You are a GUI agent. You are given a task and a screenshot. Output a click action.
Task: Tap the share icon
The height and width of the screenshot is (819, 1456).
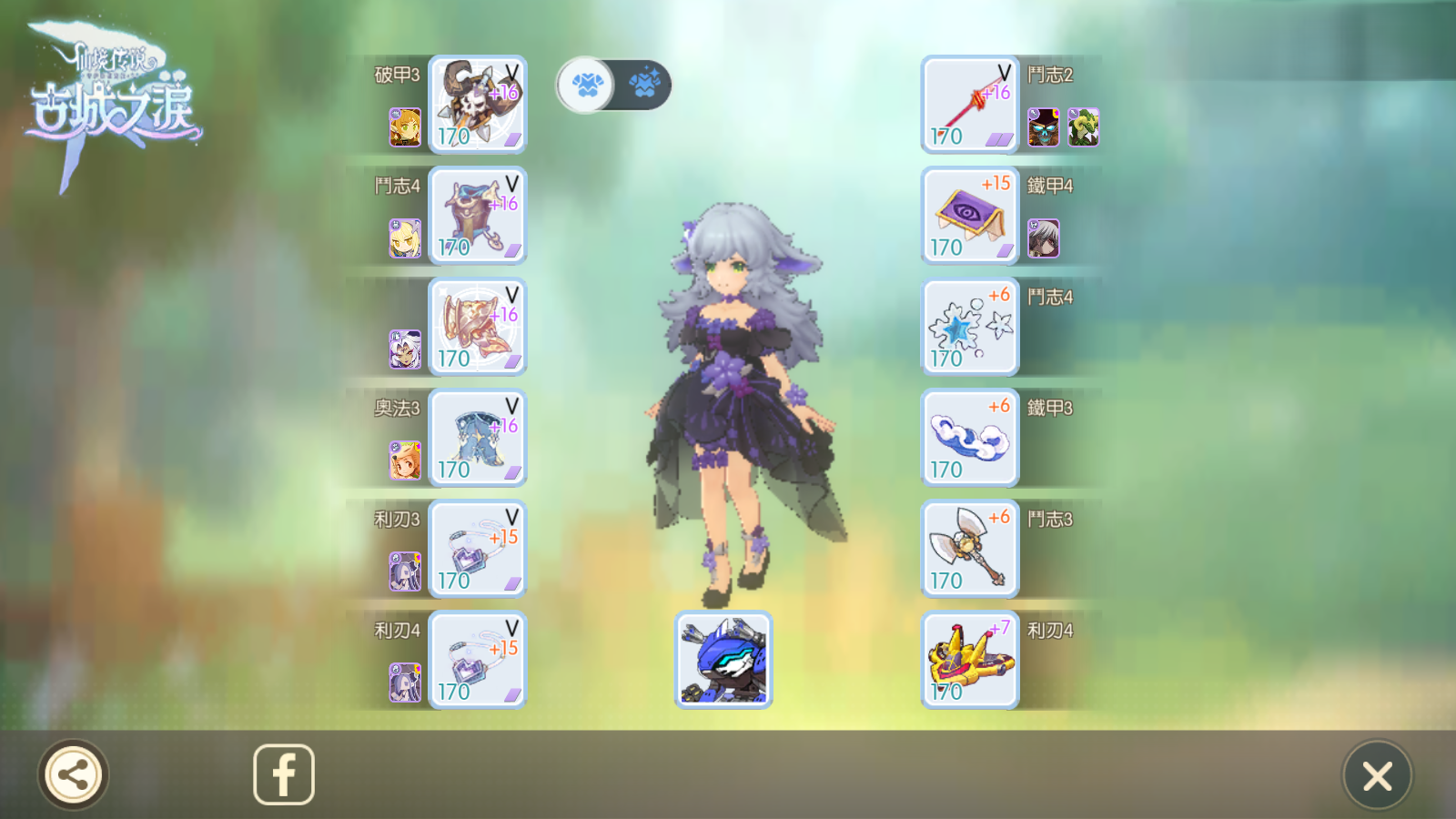pyautogui.click(x=73, y=775)
